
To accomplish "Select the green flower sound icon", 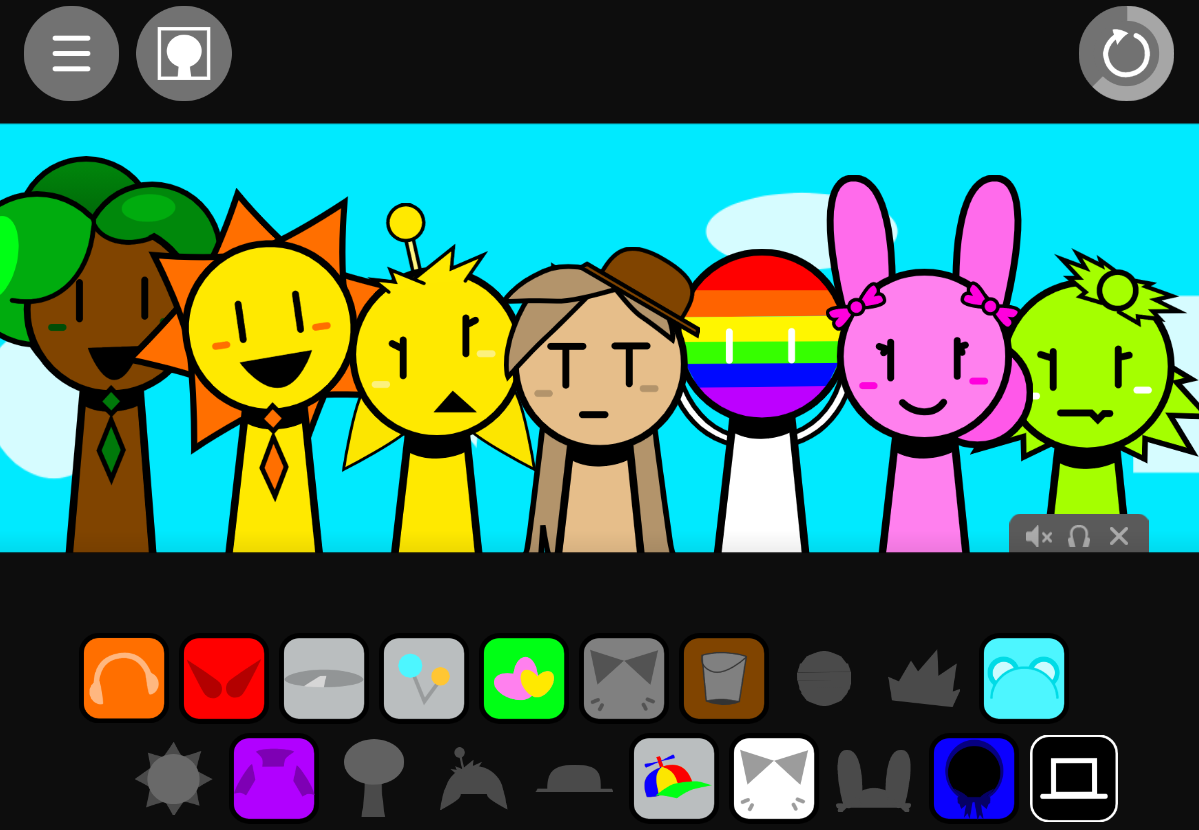I will [x=524, y=678].
